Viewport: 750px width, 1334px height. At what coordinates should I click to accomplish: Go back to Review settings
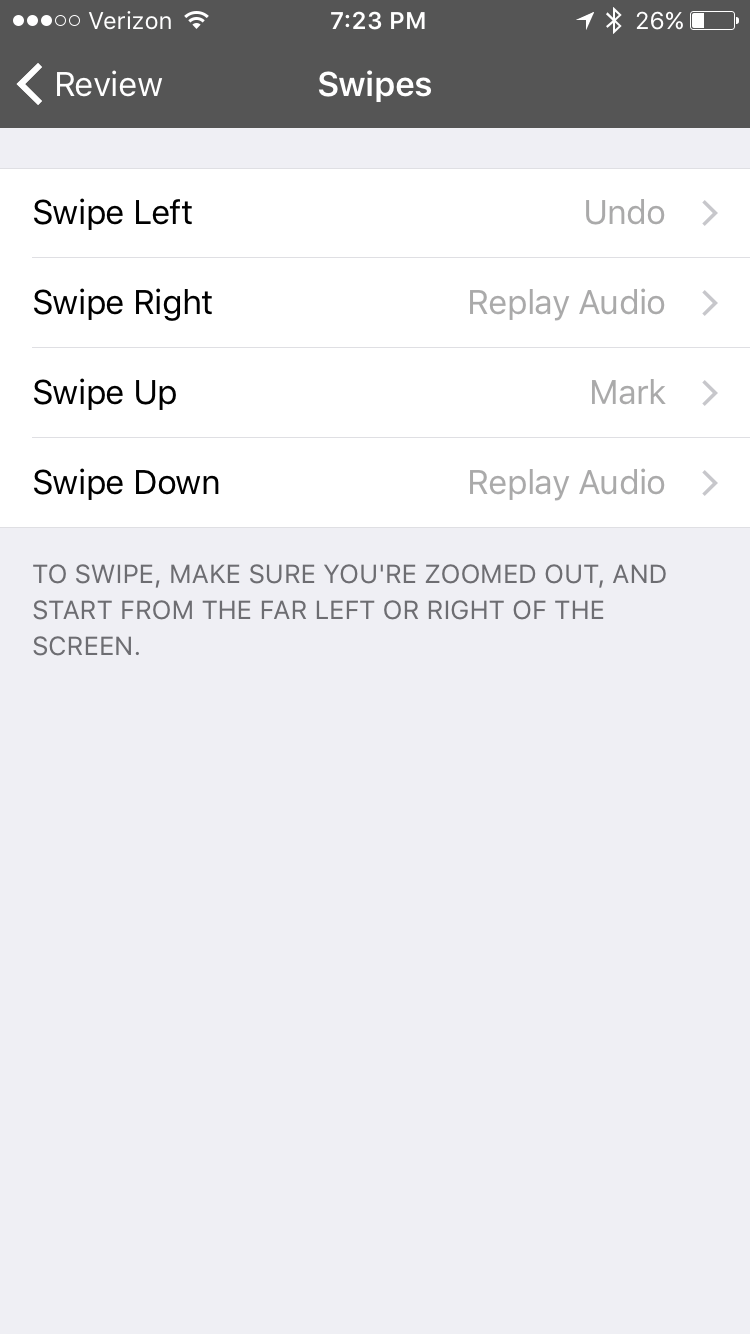pyautogui.click(x=90, y=85)
